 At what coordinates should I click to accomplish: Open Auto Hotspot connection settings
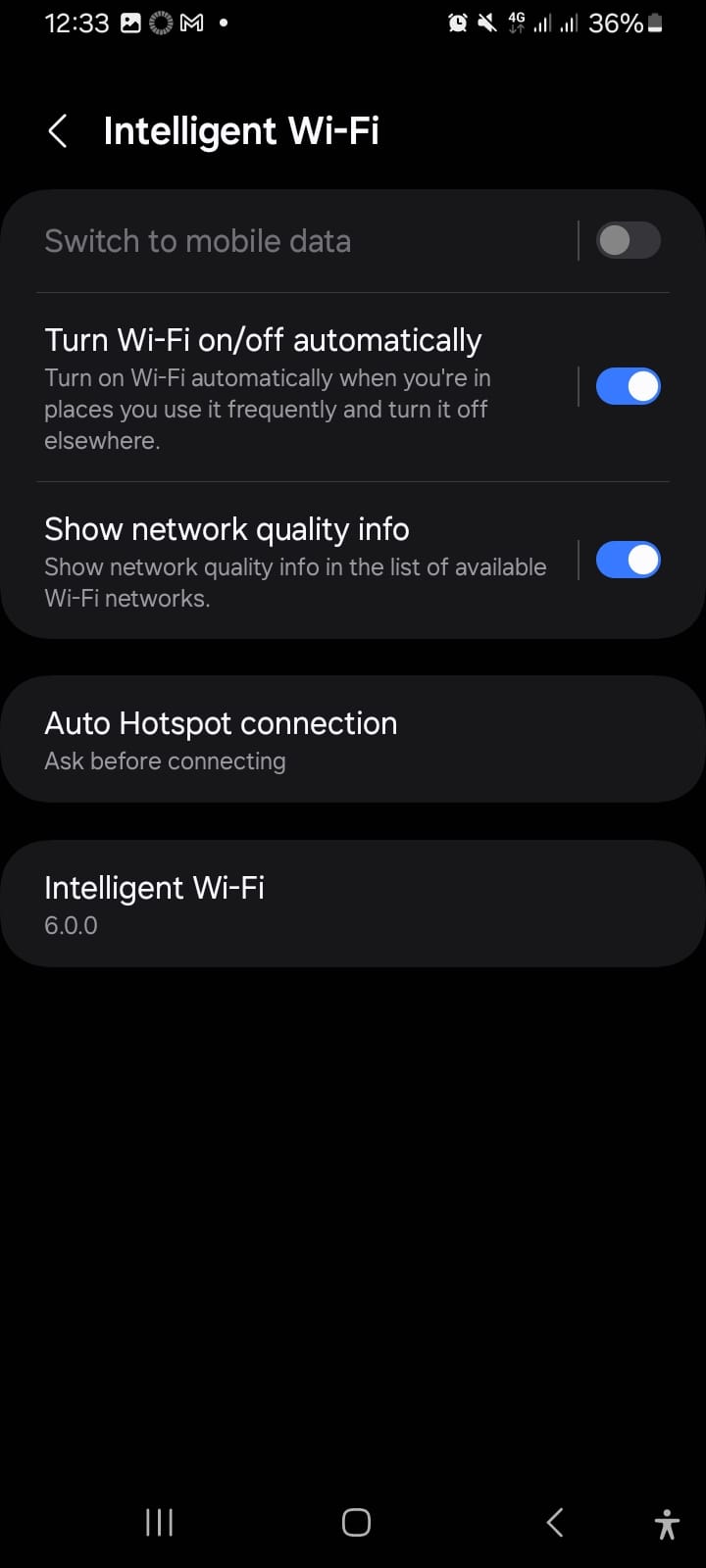pos(353,740)
